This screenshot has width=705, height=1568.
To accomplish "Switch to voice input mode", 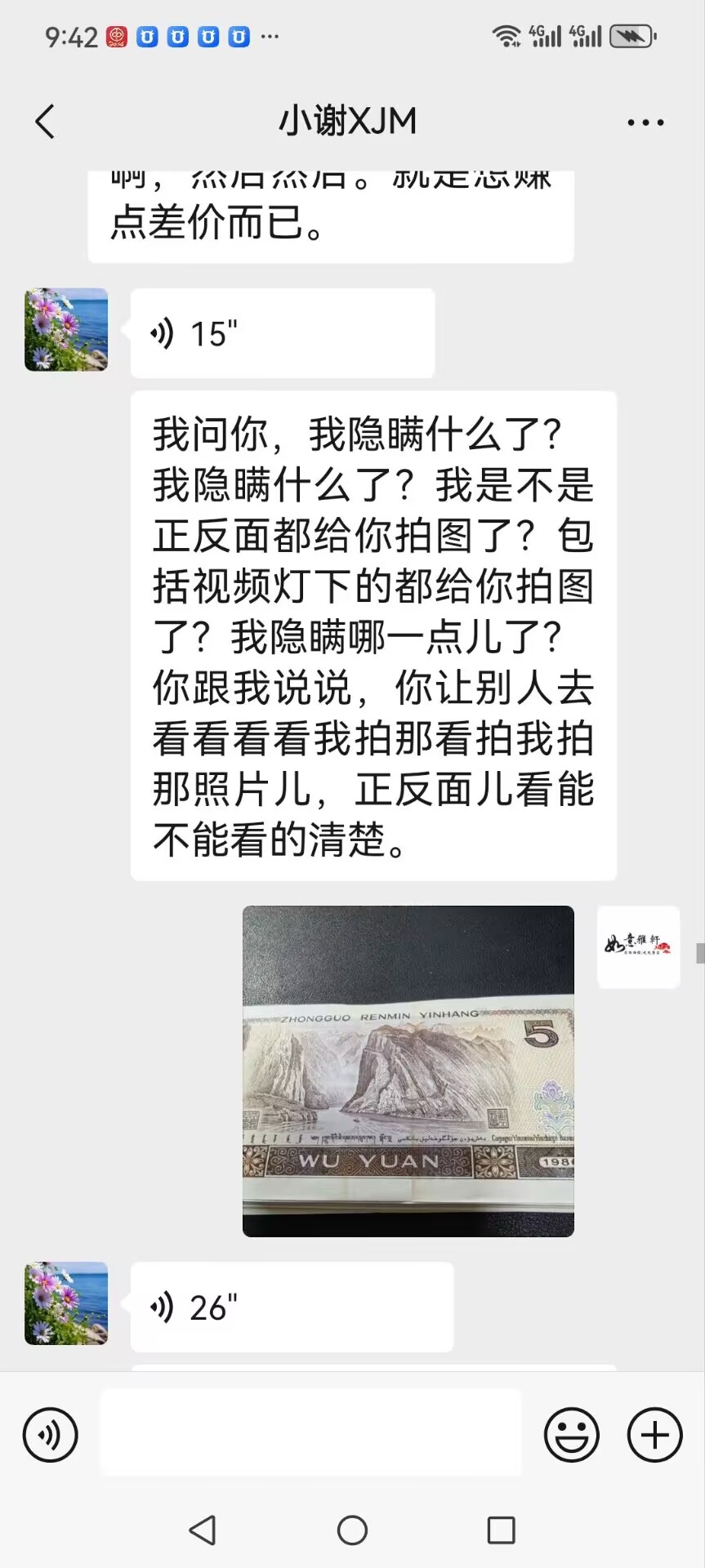I will click(51, 1435).
